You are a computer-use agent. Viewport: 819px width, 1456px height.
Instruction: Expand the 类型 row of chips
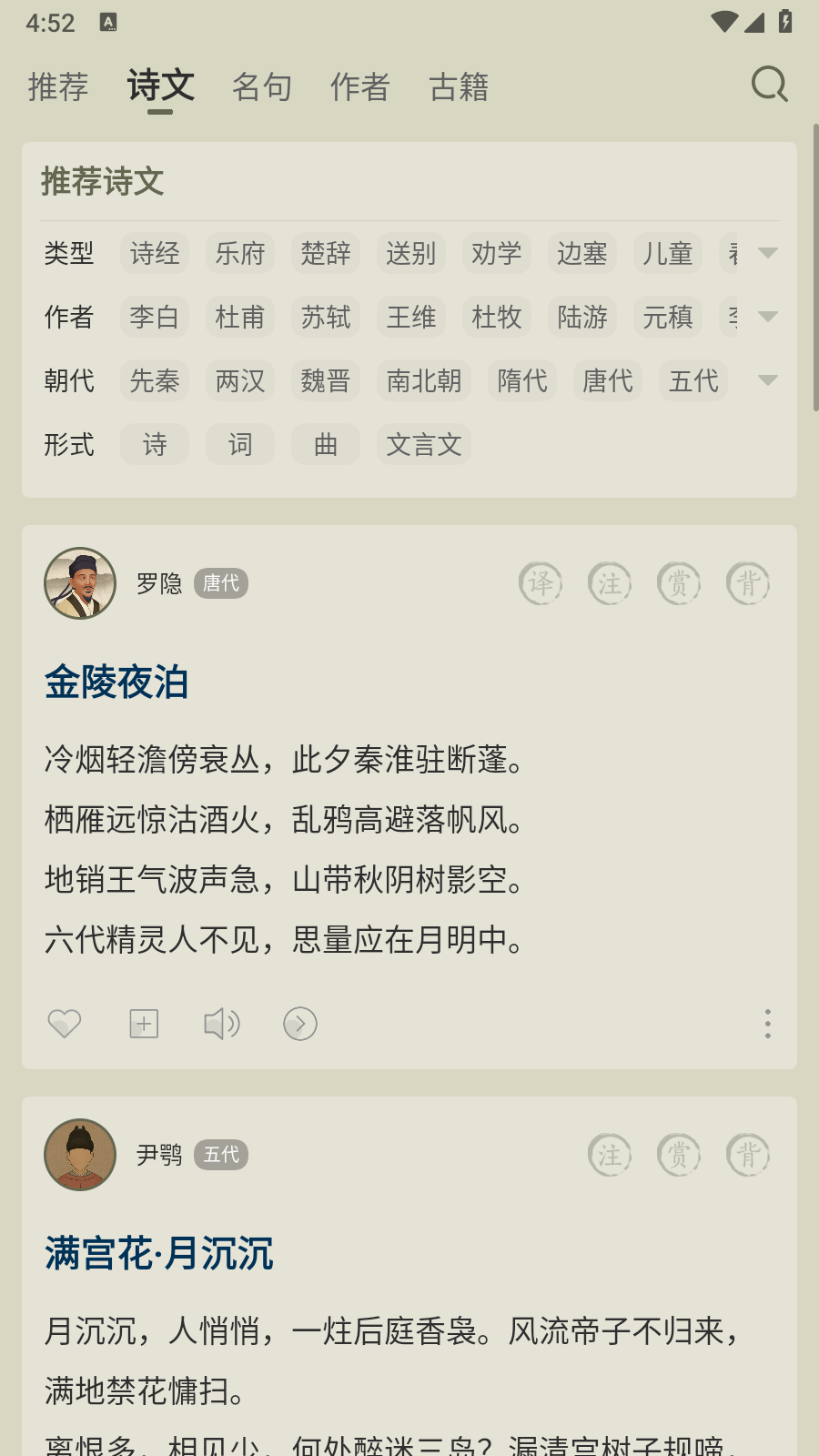tap(768, 253)
